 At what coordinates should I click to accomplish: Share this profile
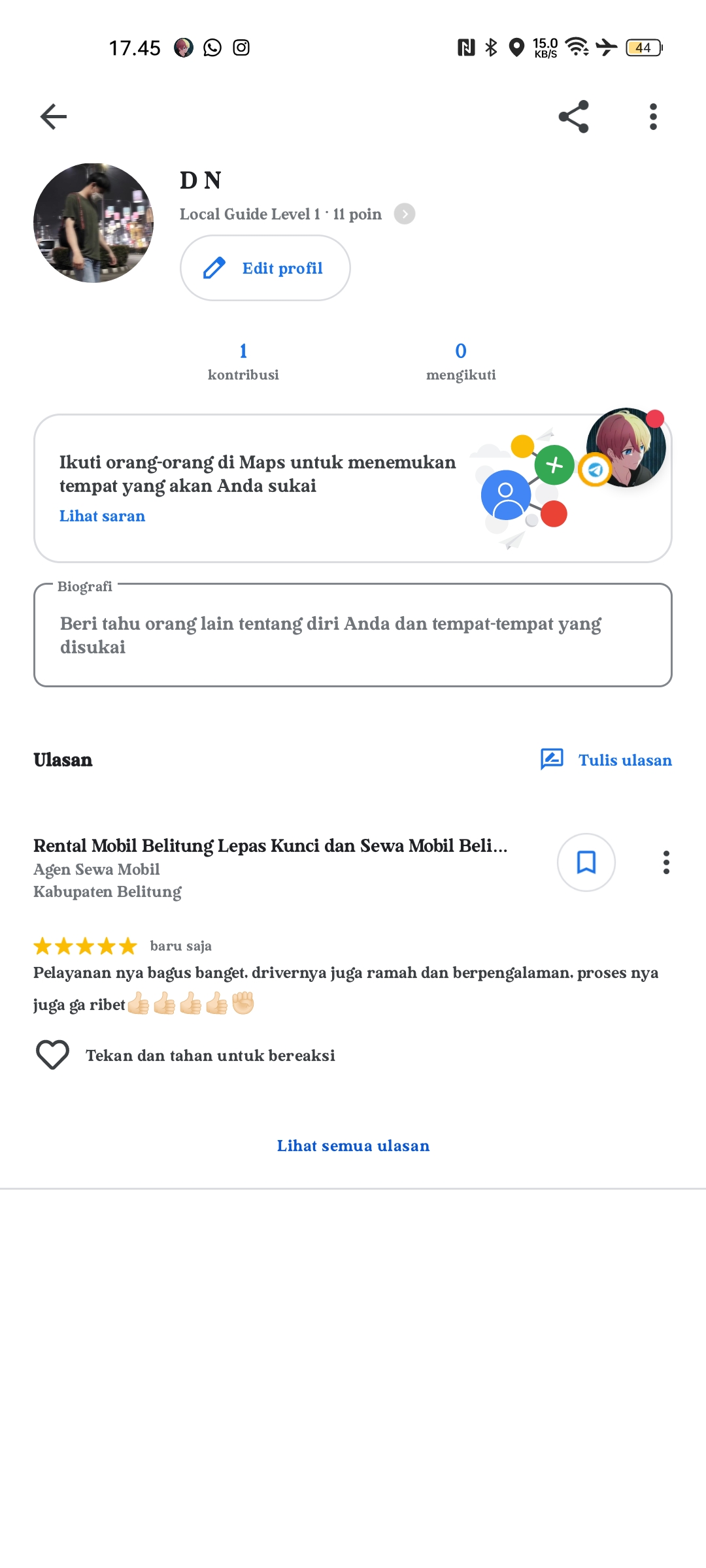[x=573, y=117]
